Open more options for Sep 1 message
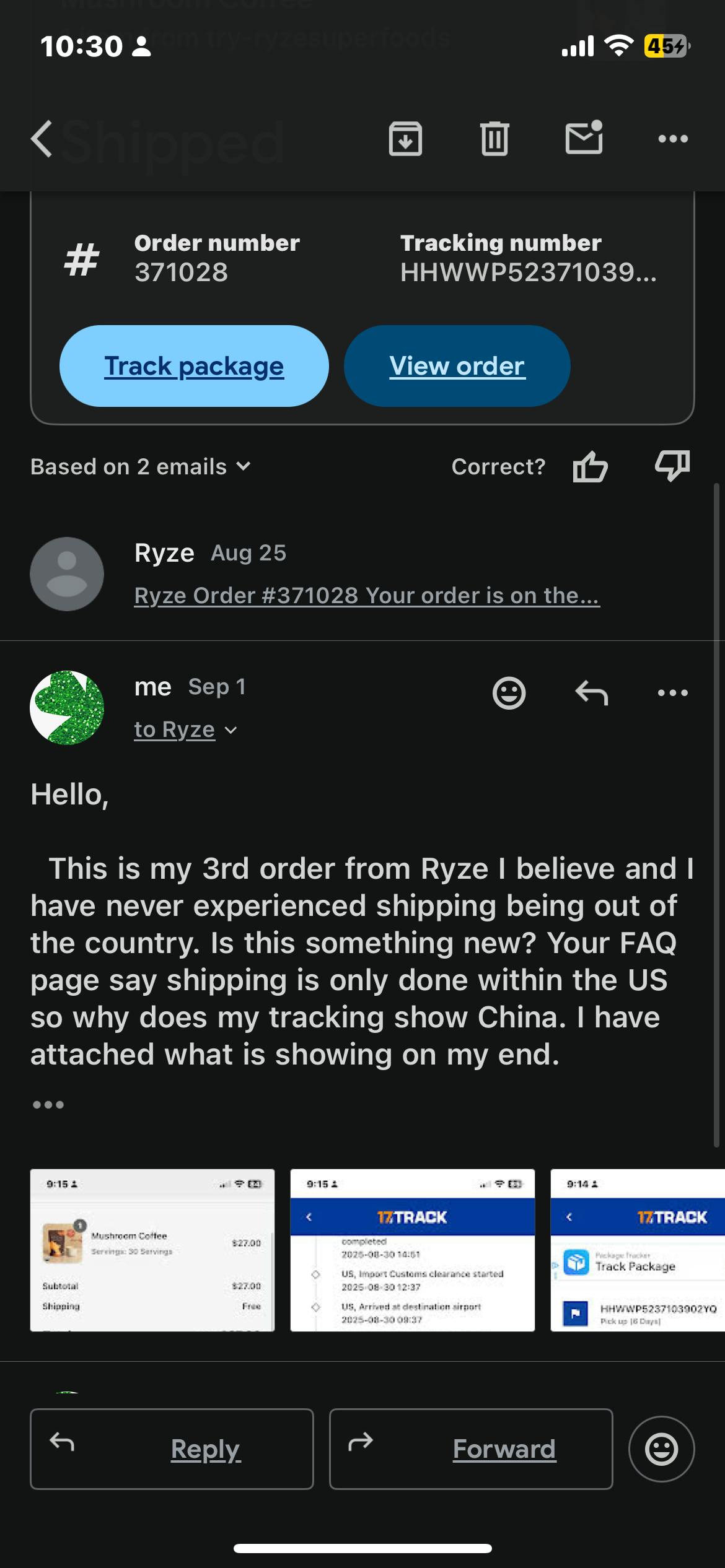The height and width of the screenshot is (1568, 725). (x=673, y=692)
